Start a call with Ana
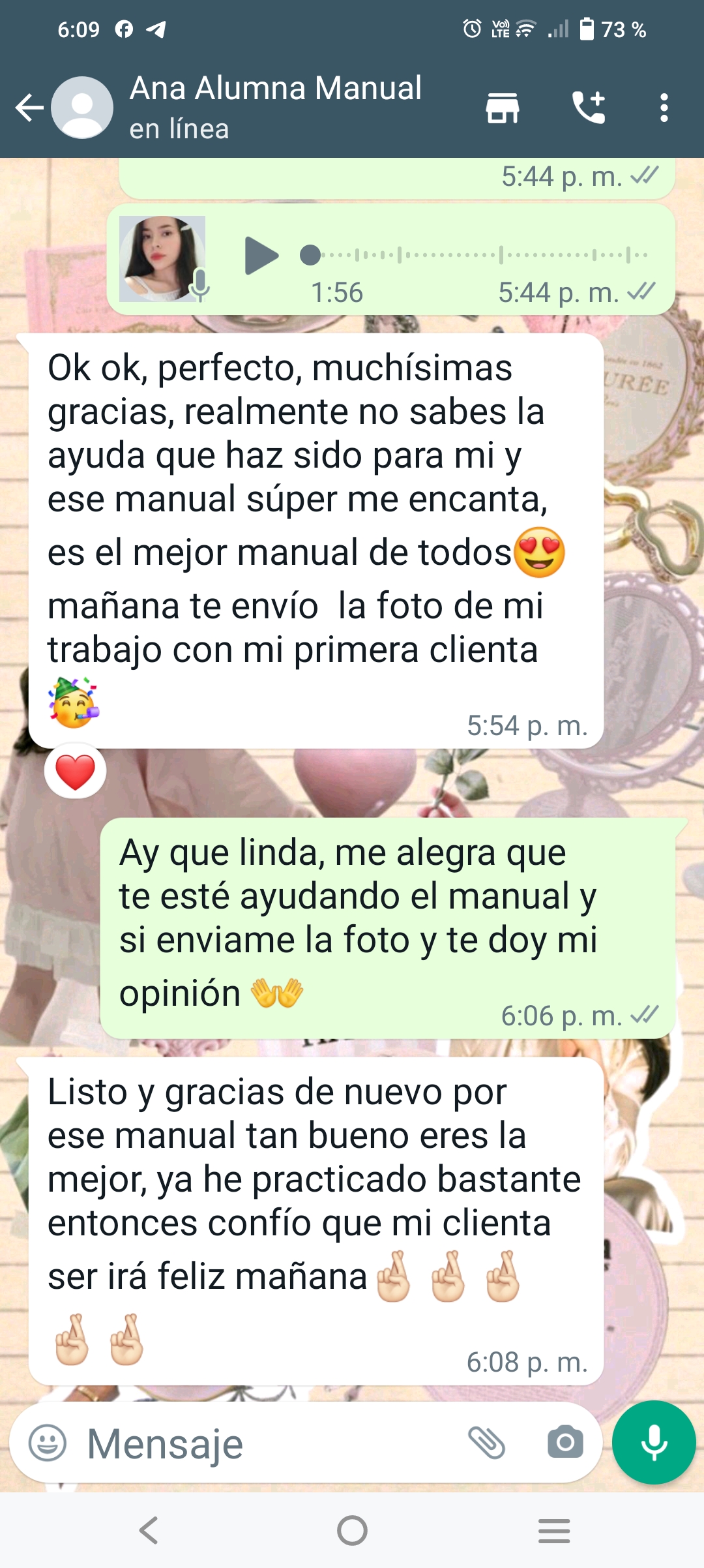 [x=588, y=108]
